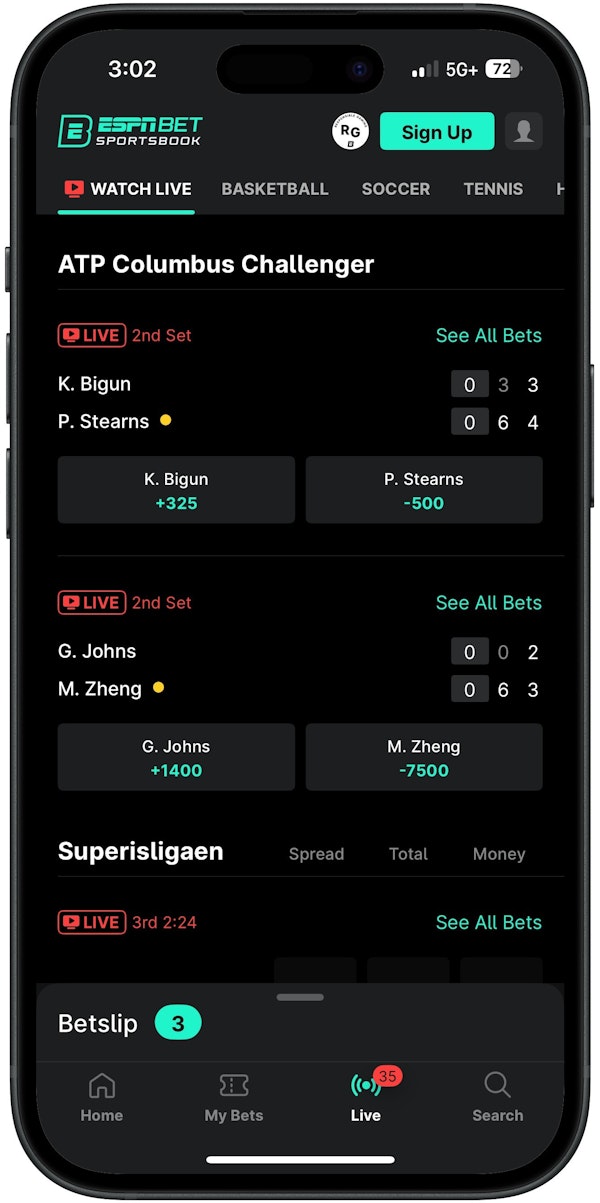Viewport: 600px width, 1203px height.
Task: Select the P. Stearns -500 odds
Action: 424,490
